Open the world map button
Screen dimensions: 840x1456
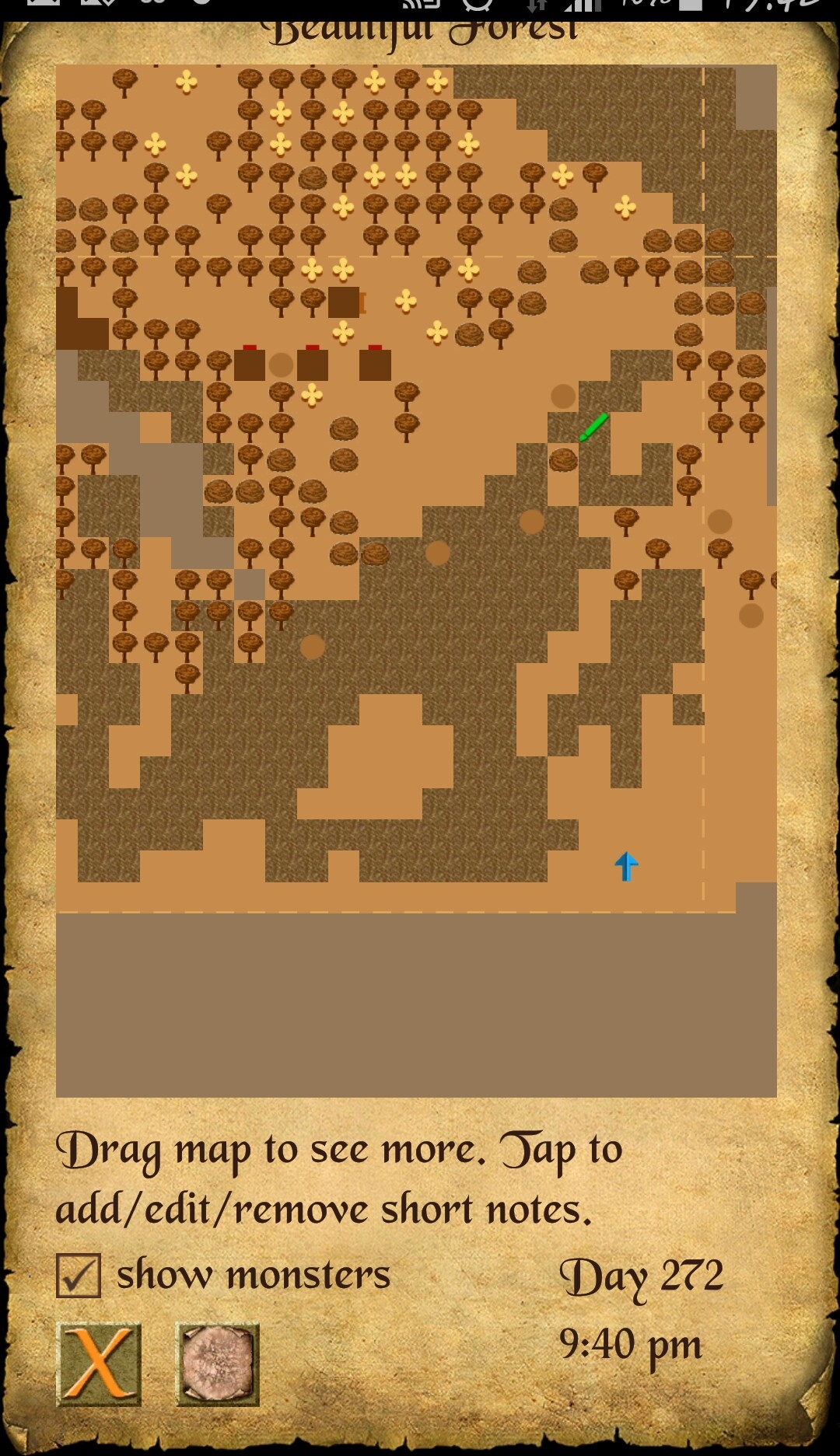[x=218, y=1364]
